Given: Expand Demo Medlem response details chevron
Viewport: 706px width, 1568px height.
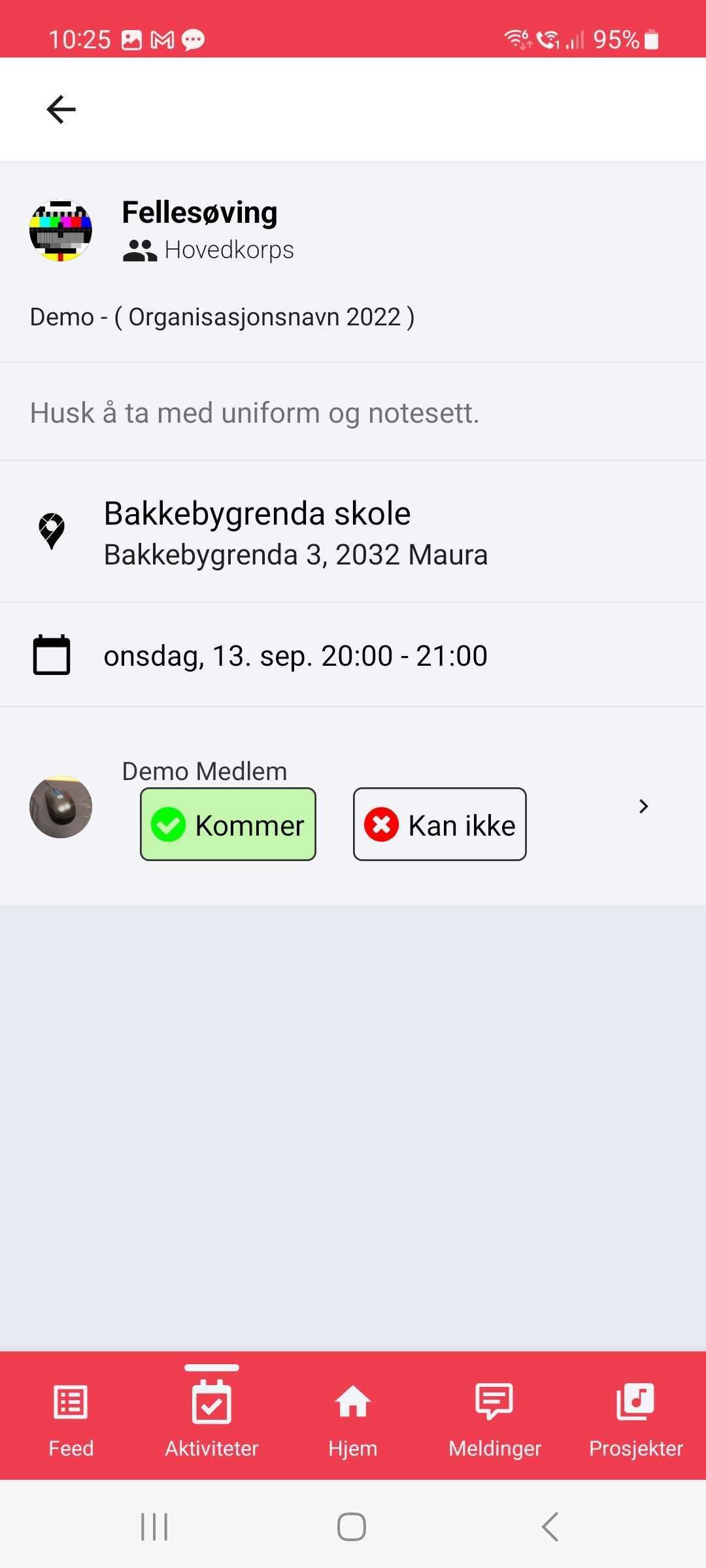Looking at the screenshot, I should click(x=643, y=806).
